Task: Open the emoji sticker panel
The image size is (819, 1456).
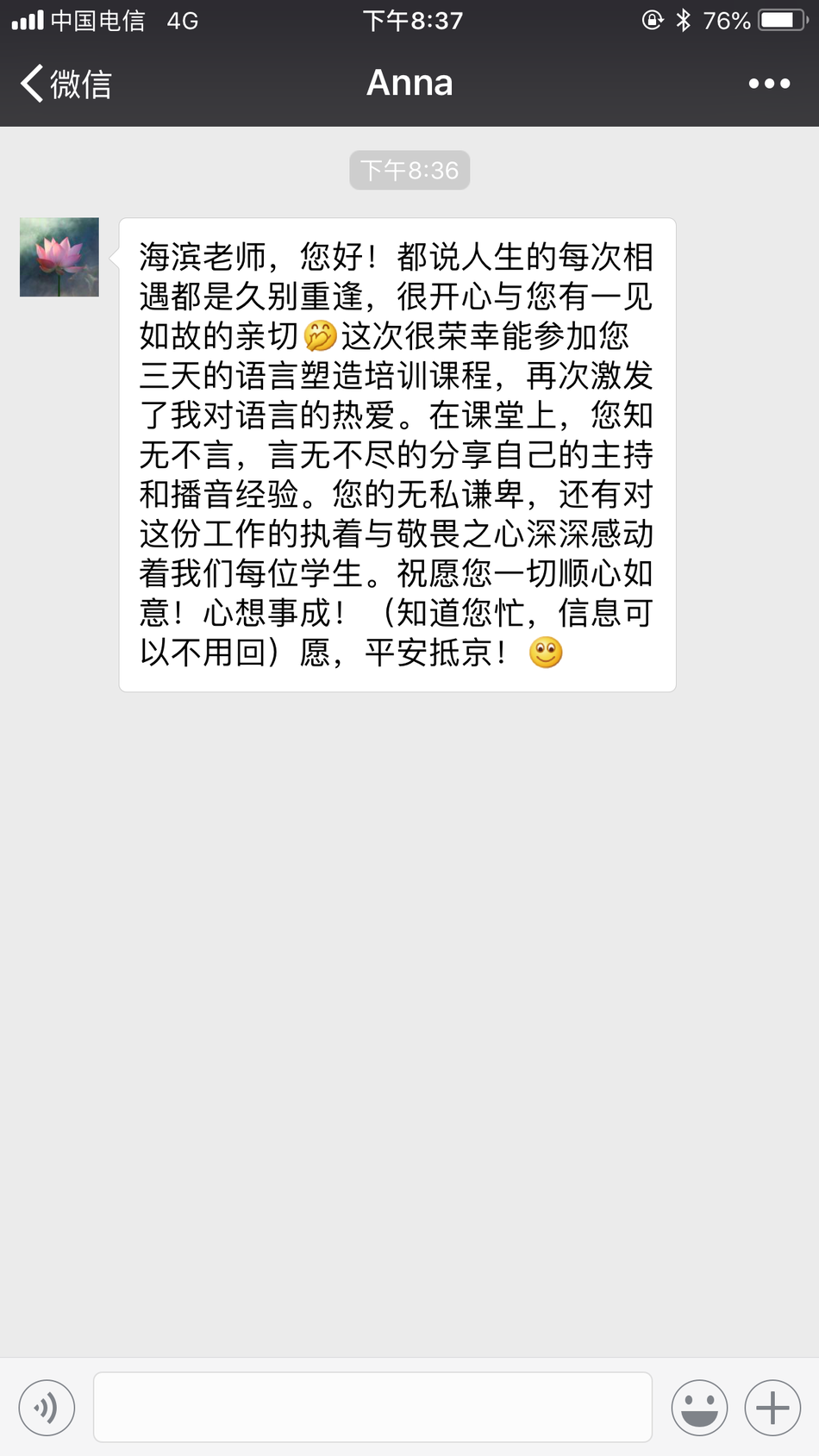Action: click(699, 1408)
